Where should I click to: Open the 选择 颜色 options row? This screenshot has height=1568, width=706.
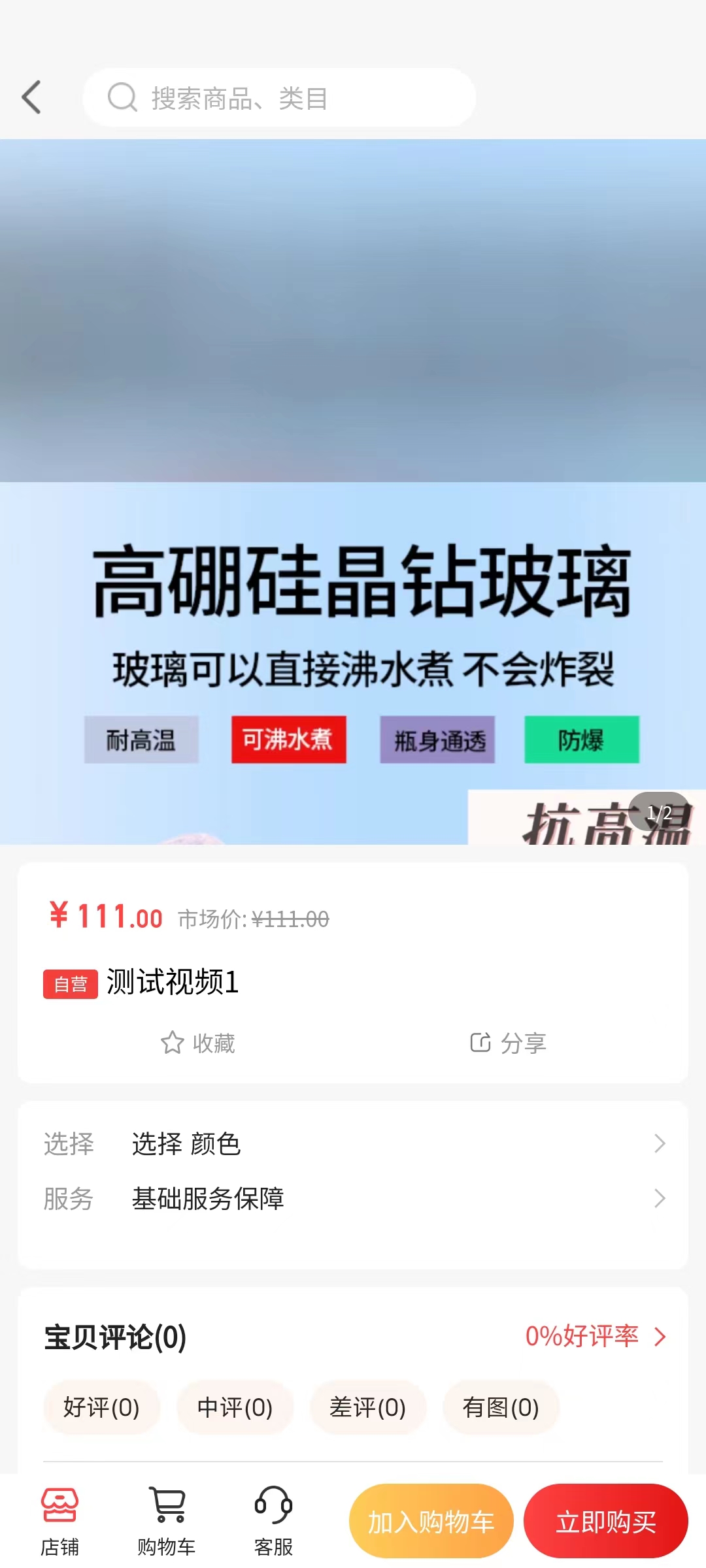click(x=353, y=1143)
